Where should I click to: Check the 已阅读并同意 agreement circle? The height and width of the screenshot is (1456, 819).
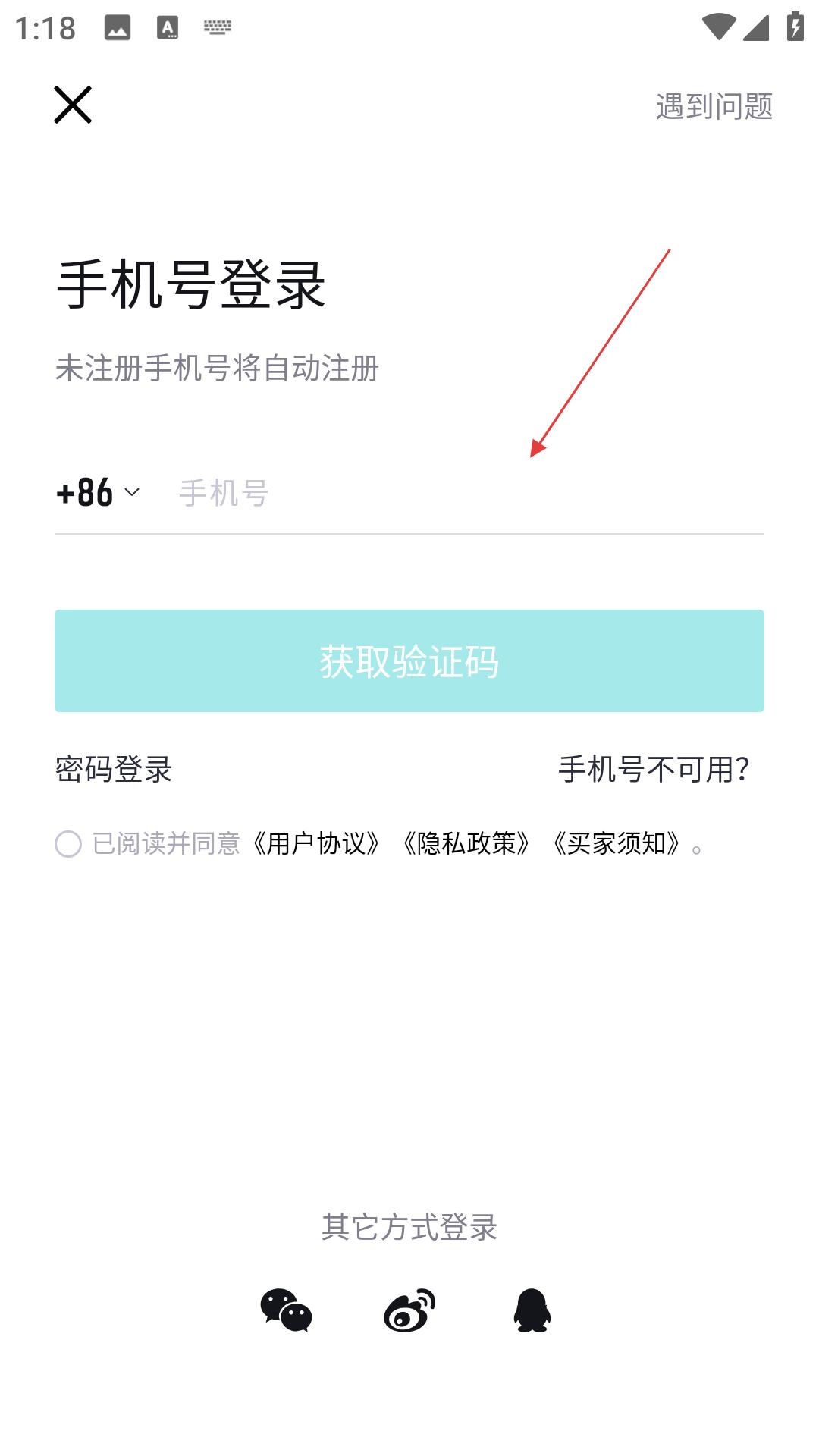(x=68, y=843)
